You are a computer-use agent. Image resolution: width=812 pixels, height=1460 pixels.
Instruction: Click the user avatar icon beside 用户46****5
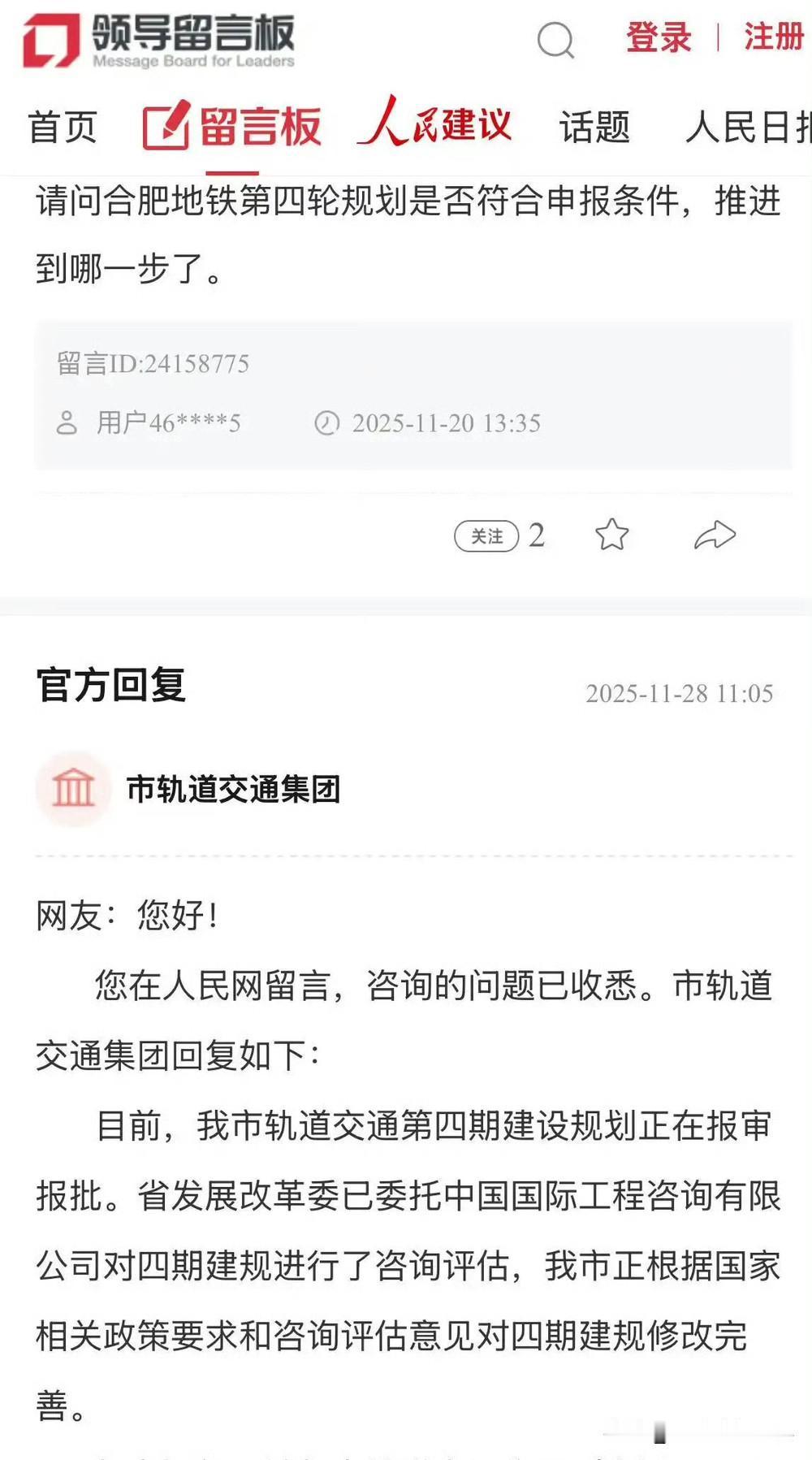[67, 422]
